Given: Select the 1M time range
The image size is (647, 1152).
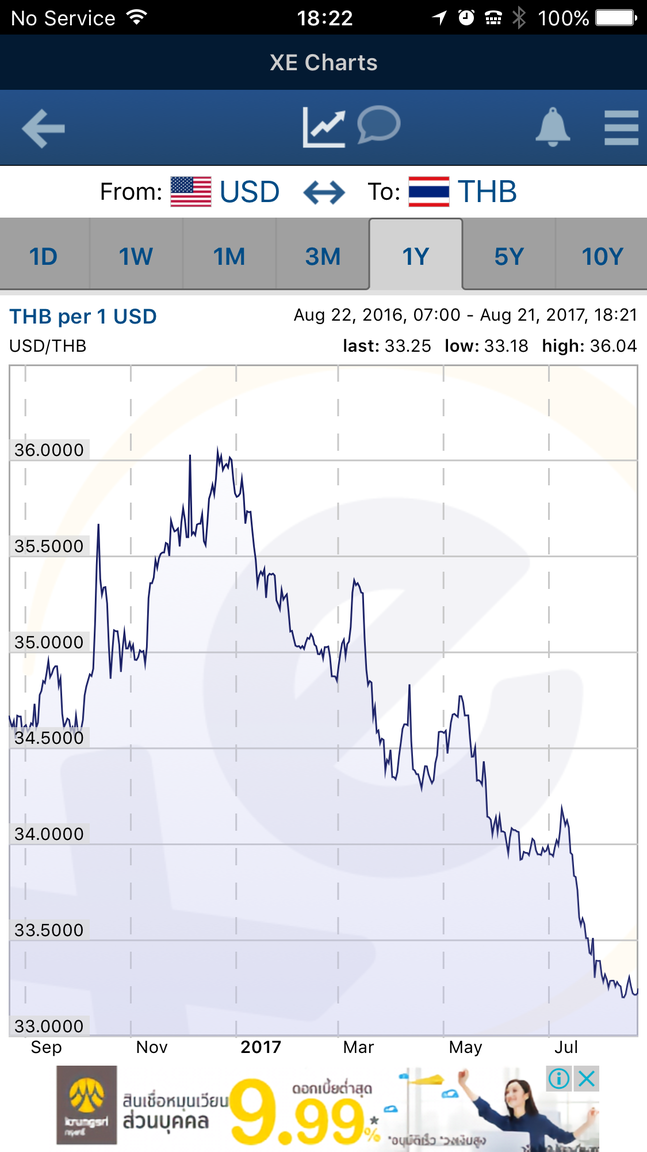Looking at the screenshot, I should (x=229, y=257).
